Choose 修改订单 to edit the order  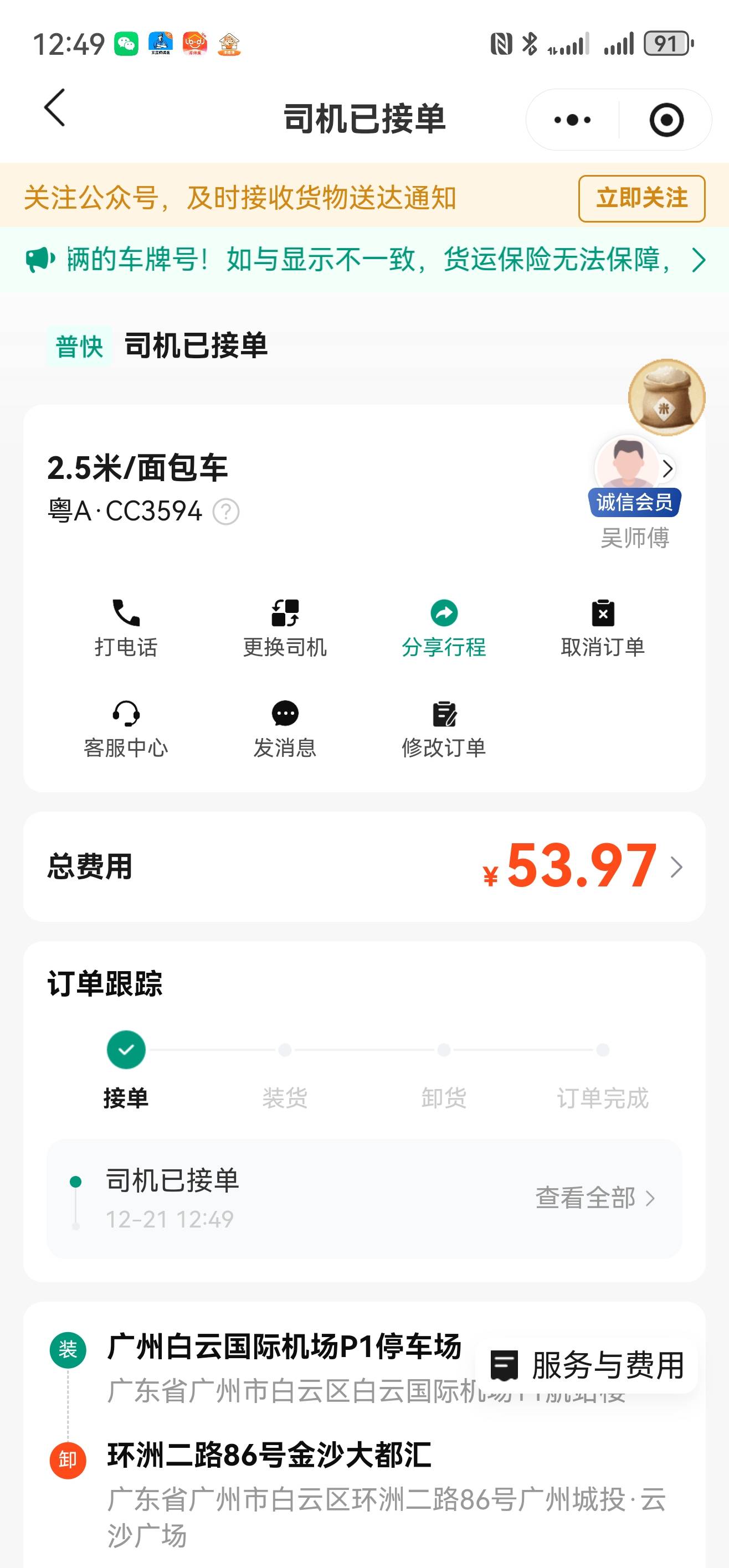point(444,729)
